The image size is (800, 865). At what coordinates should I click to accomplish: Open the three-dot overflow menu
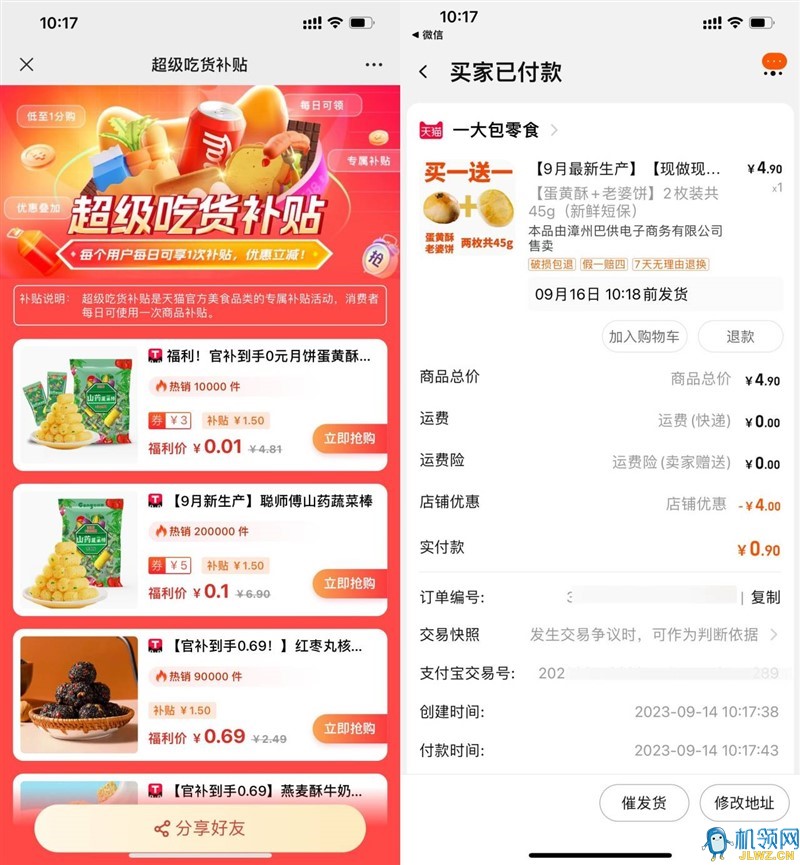coord(373,65)
